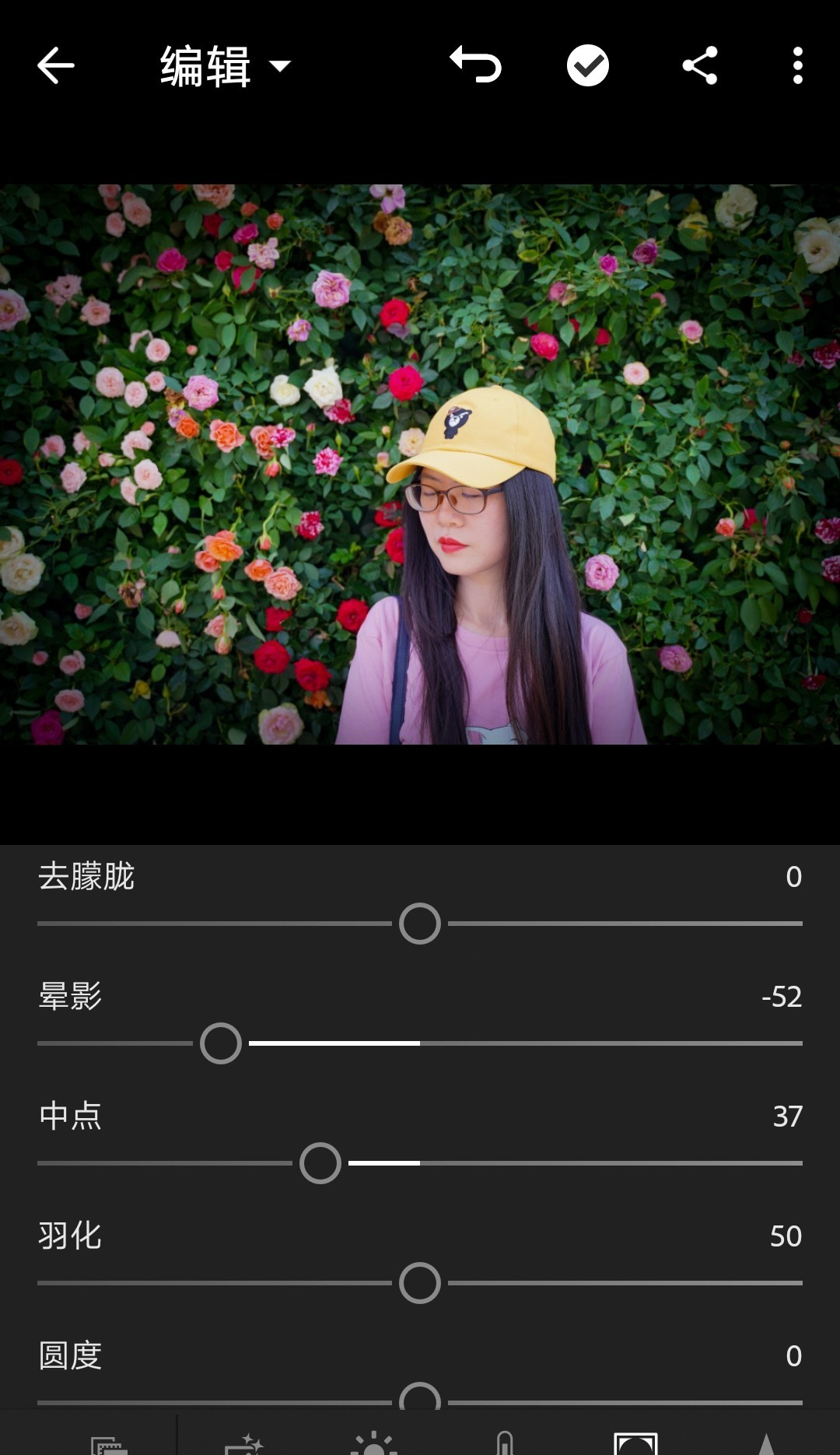Tap the 去朦胧 slider handle
The image size is (840, 1455).
click(x=420, y=924)
